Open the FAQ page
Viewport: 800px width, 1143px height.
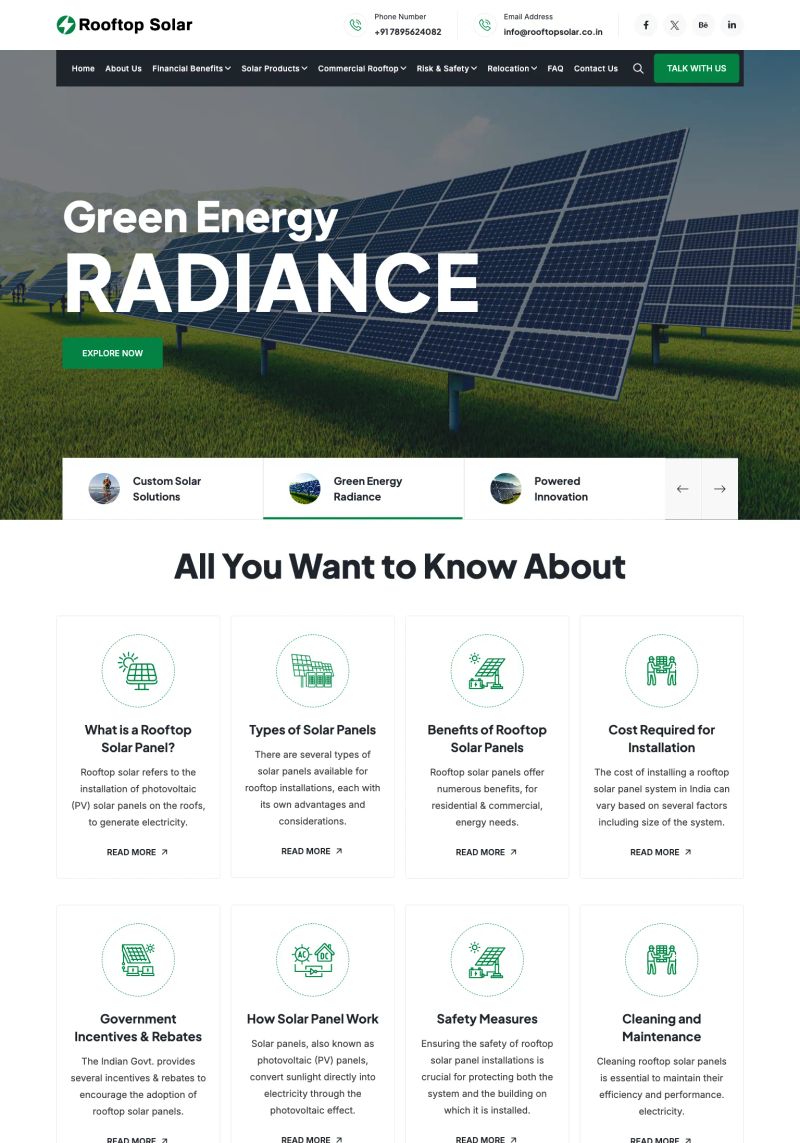pyautogui.click(x=555, y=69)
